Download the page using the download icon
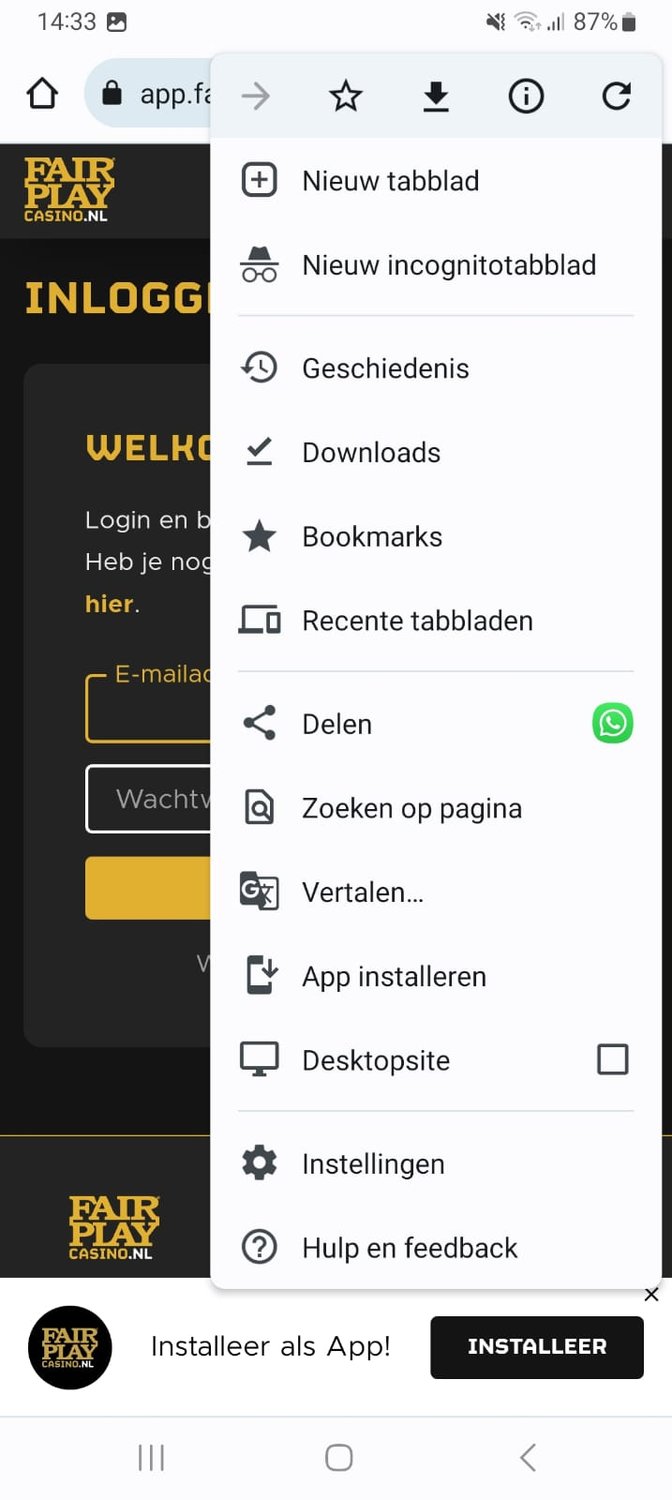 pos(436,96)
